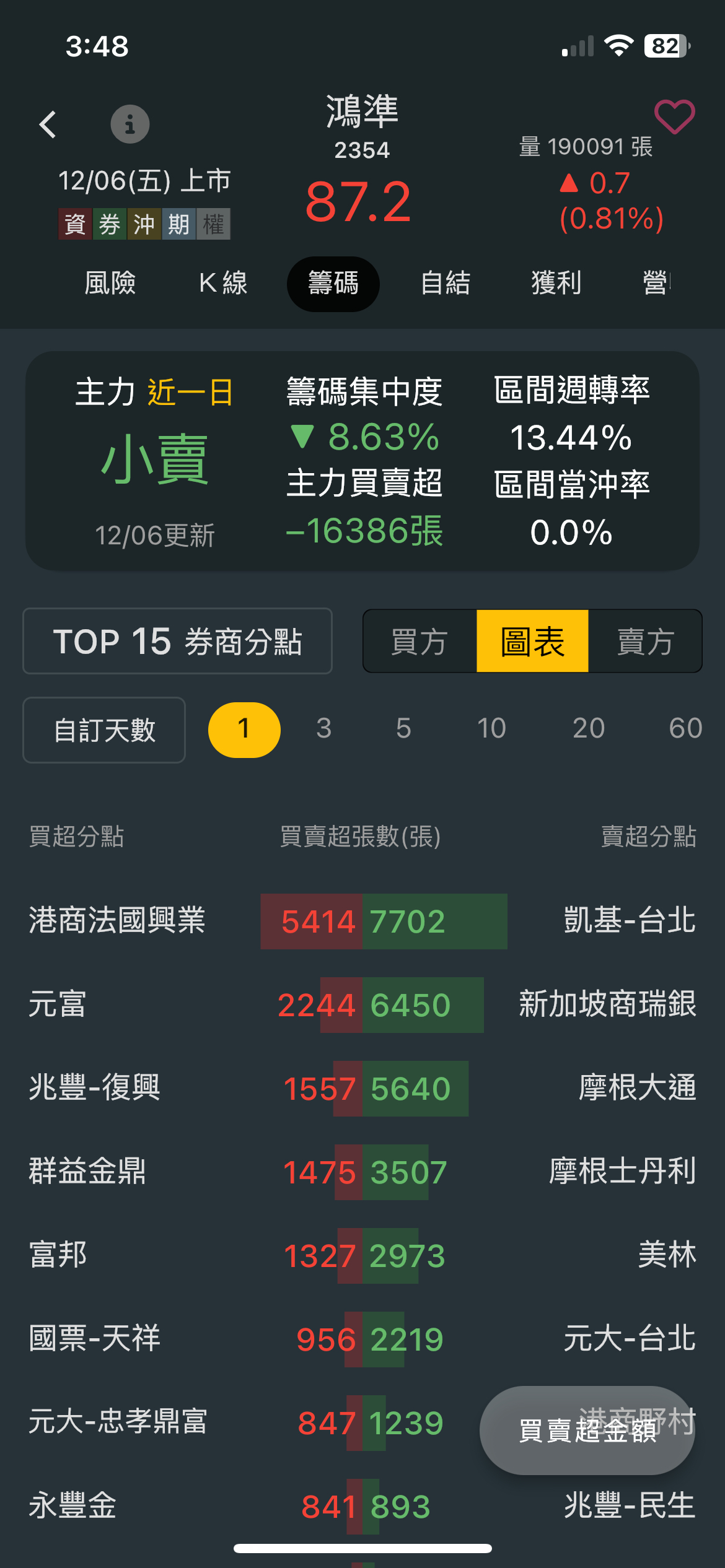Switch to 買方 view
Image resolution: width=725 pixels, height=1568 pixels.
[420, 641]
